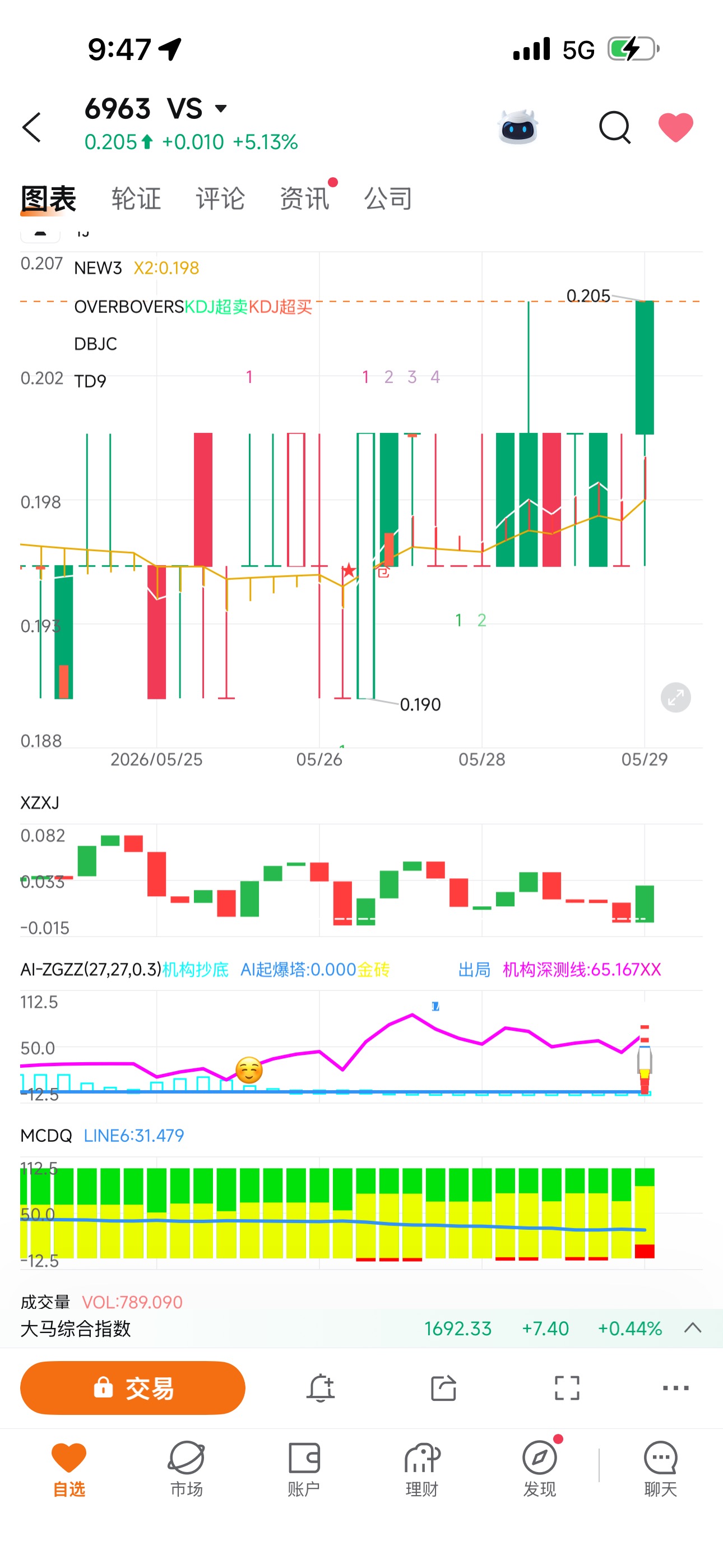This screenshot has width=723, height=1568.
Task: Go to the 发现 tab
Action: [540, 1469]
